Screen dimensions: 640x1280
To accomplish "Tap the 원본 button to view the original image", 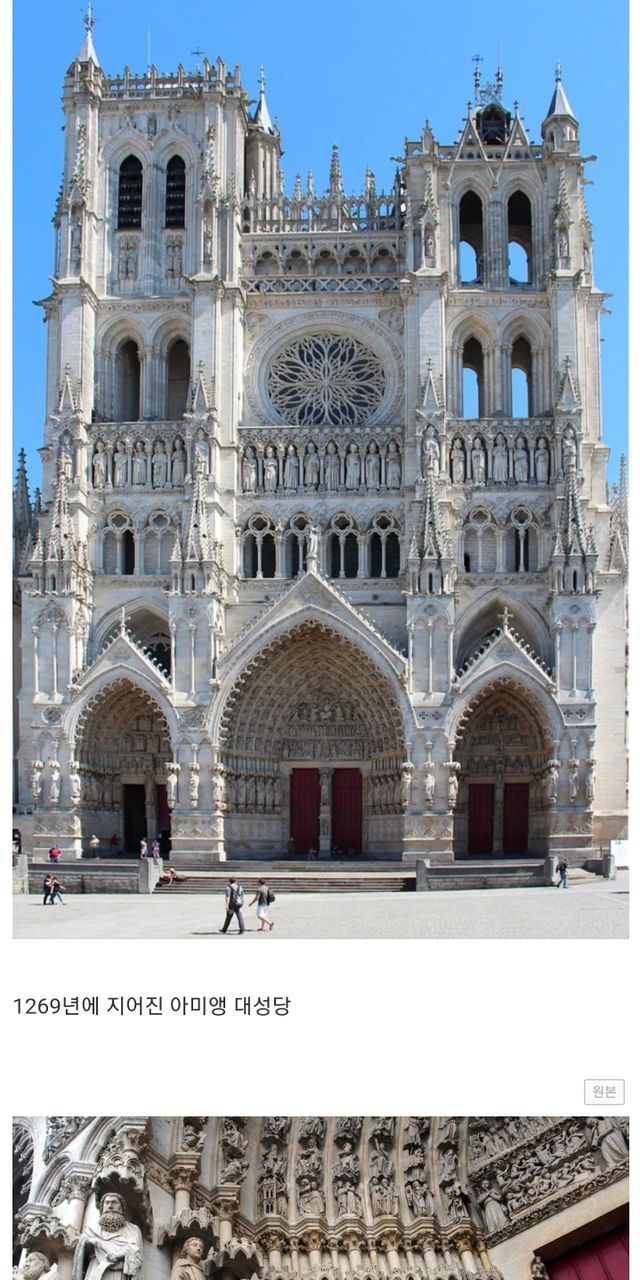I will (x=604, y=1092).
